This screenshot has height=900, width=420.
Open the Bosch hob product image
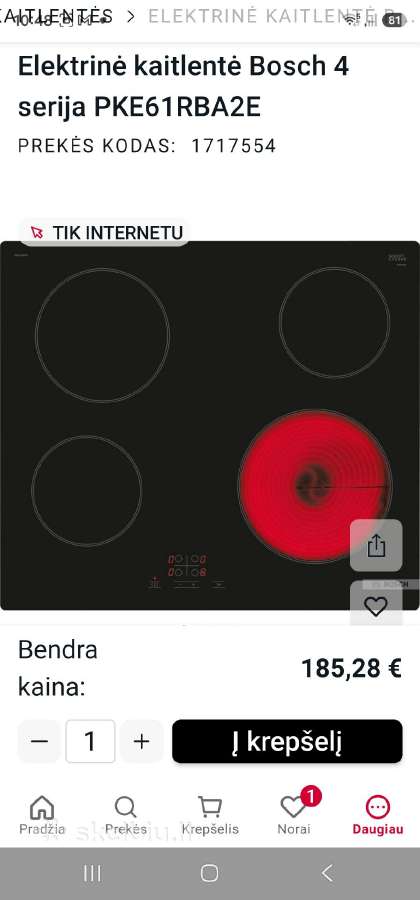(210, 425)
